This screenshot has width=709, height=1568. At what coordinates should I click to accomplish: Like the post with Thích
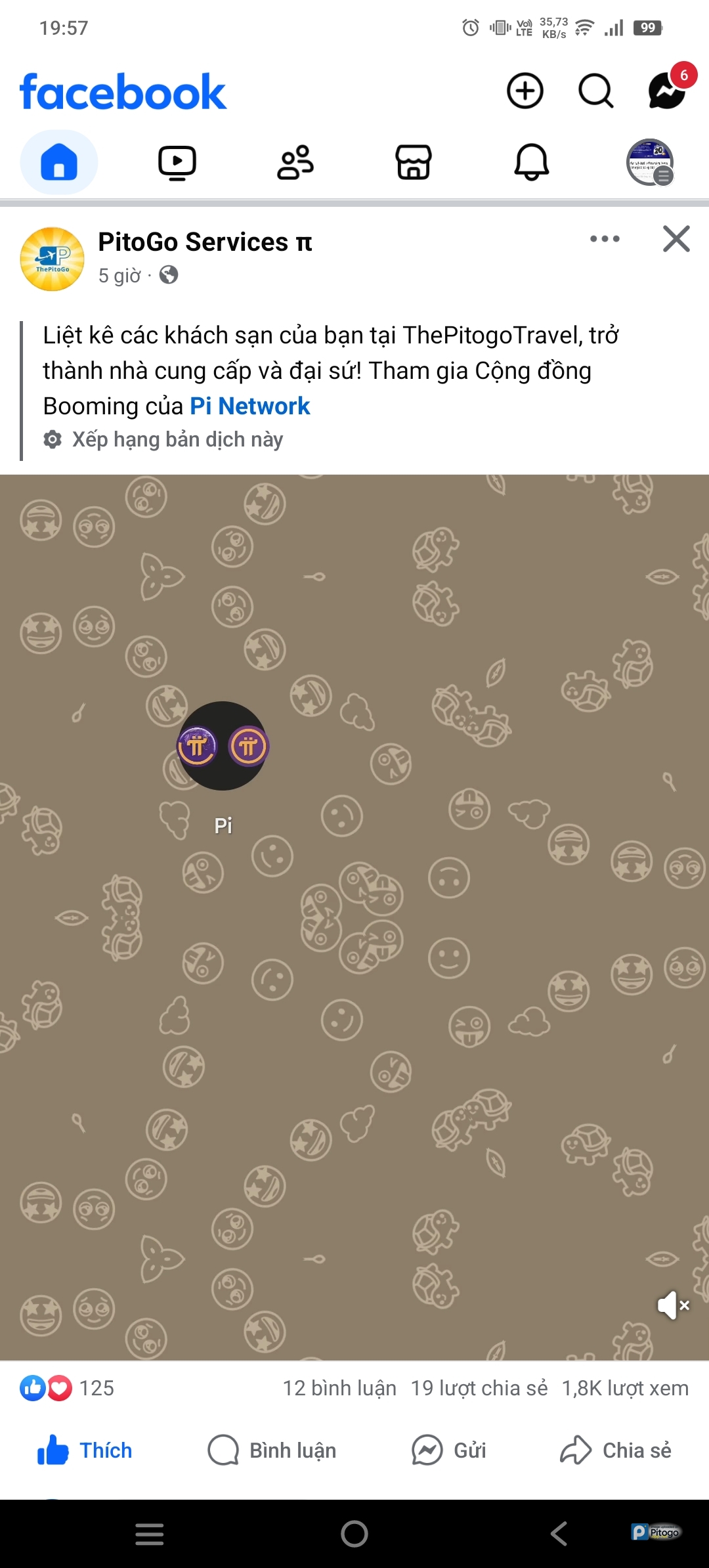[85, 1450]
